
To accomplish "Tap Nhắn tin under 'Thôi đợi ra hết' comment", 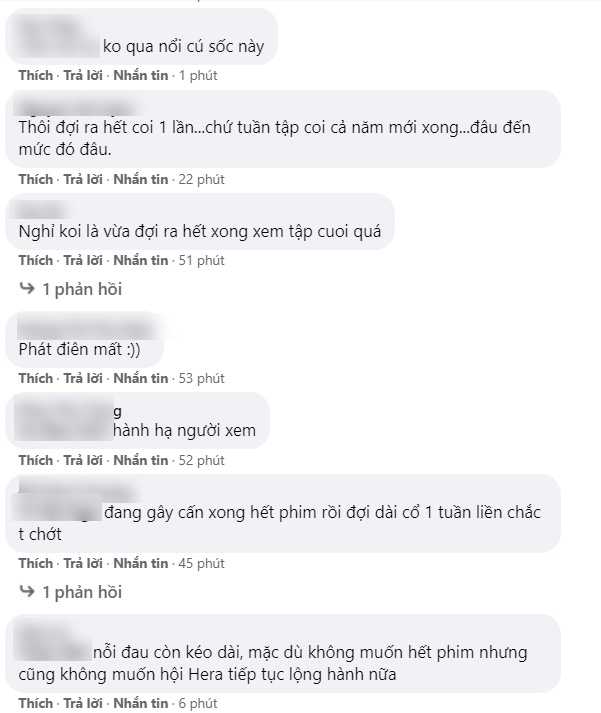I will point(140,179).
